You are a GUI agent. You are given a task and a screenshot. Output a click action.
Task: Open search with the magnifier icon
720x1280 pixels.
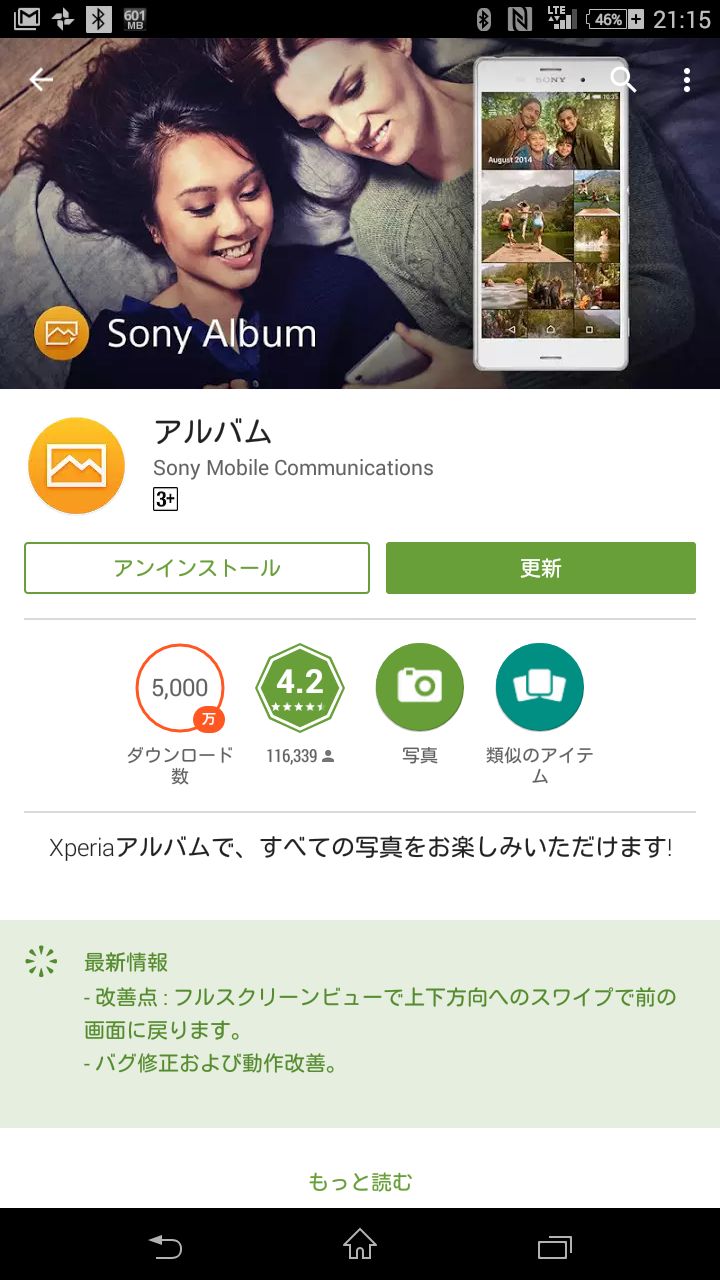(623, 80)
